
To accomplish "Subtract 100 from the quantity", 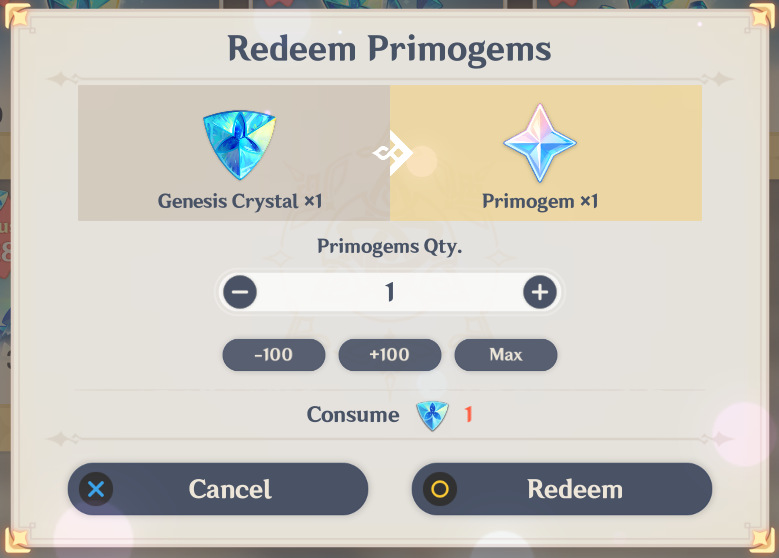I will click(273, 355).
